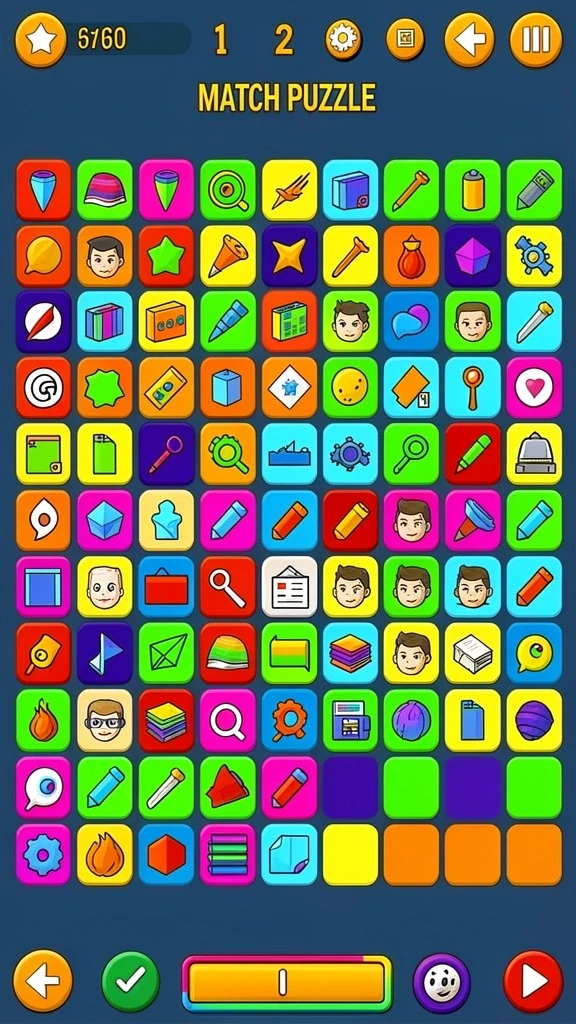The image size is (576, 1024).
Task: Select the newspaper tile on white background
Action: tap(289, 587)
